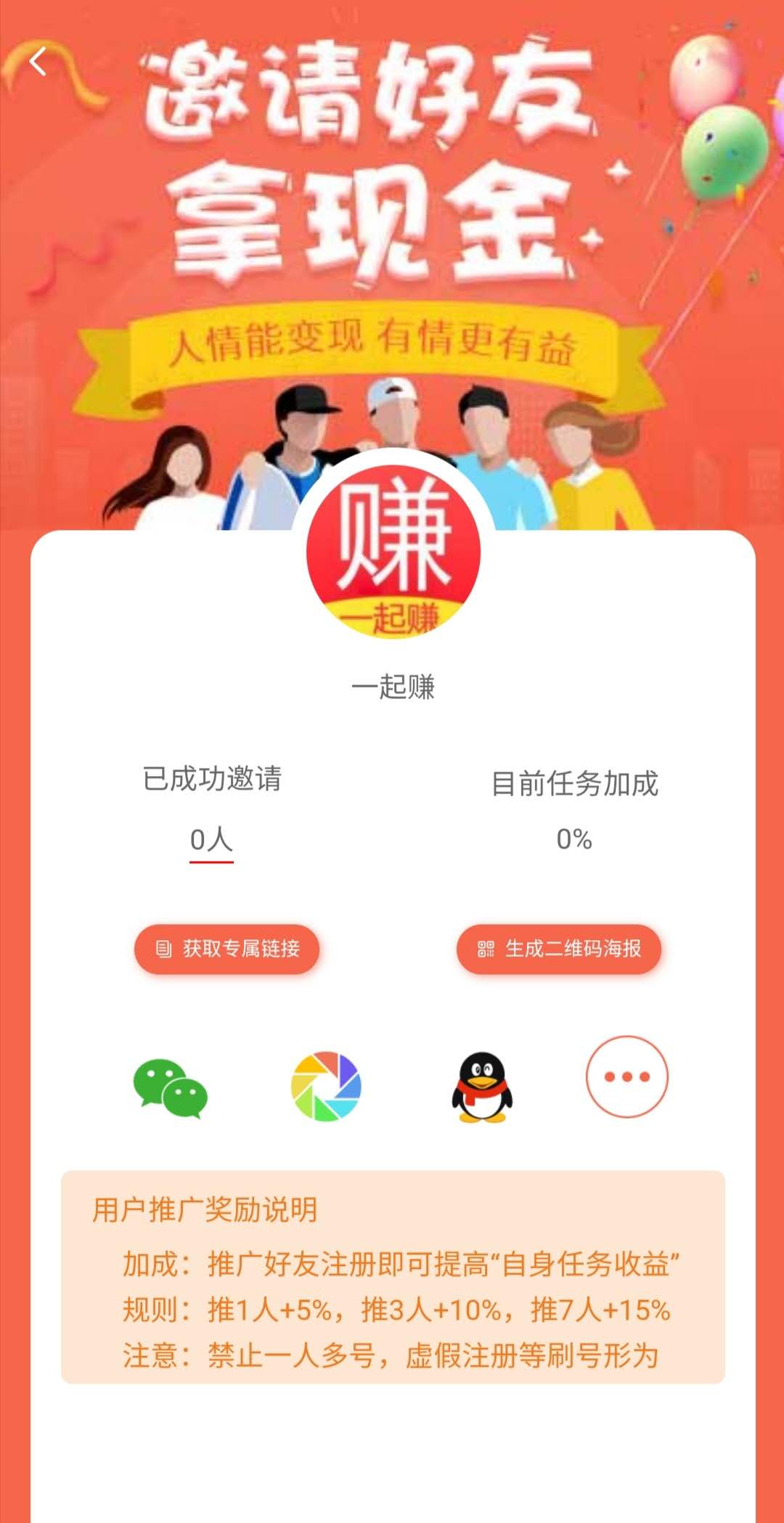
Task: Tap the 规则 line about +5% bonus
Action: pyautogui.click(x=398, y=1314)
